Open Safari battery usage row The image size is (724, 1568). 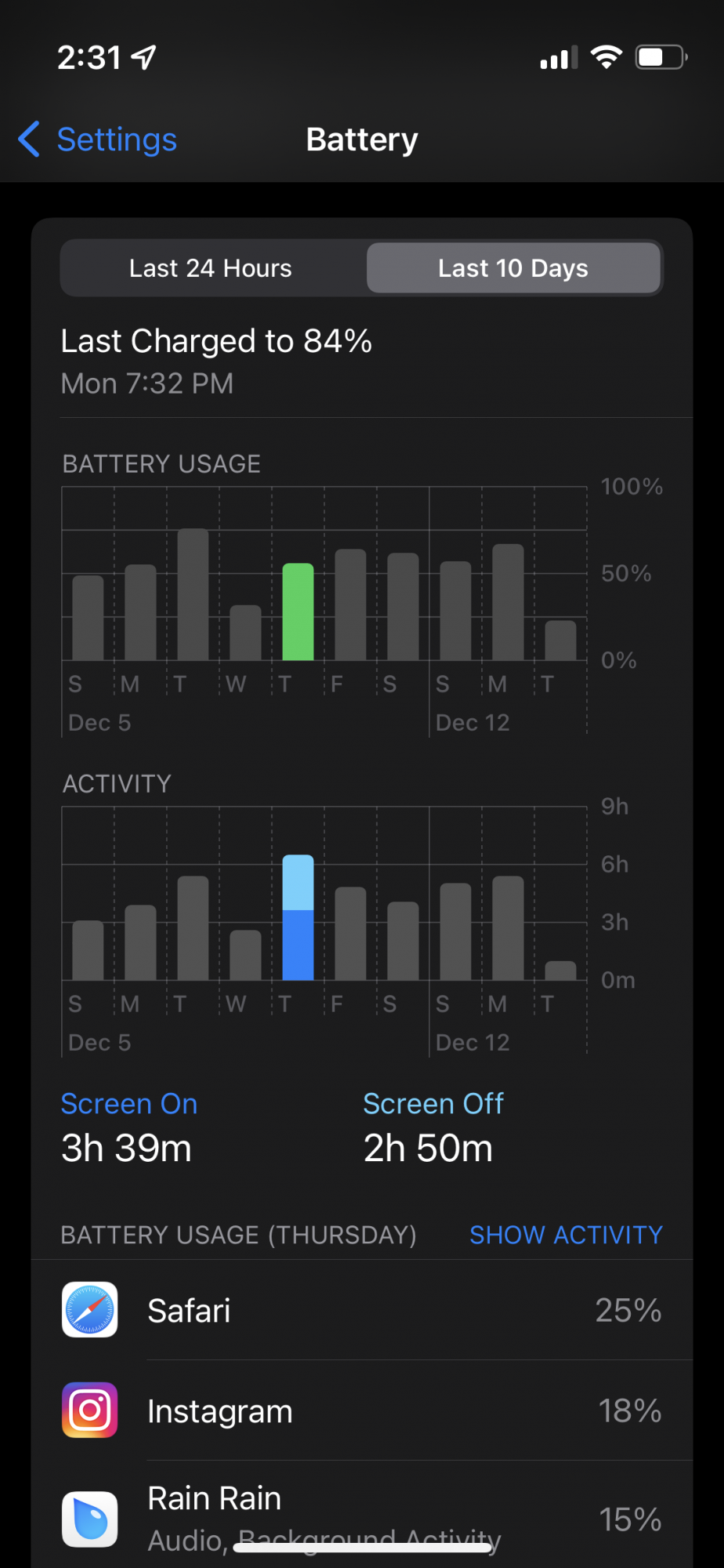tap(362, 1310)
